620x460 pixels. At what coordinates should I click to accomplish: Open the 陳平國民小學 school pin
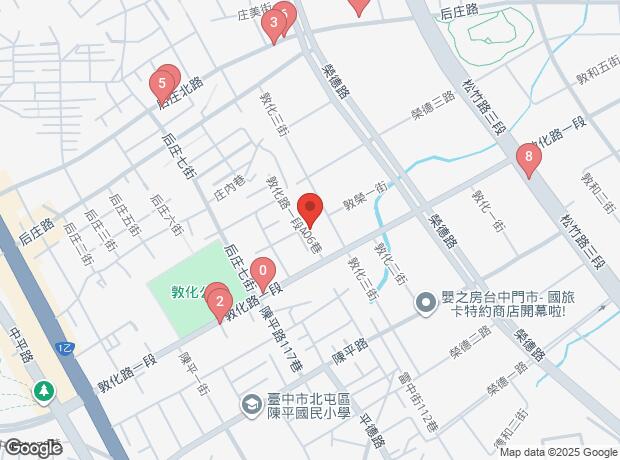252,405
